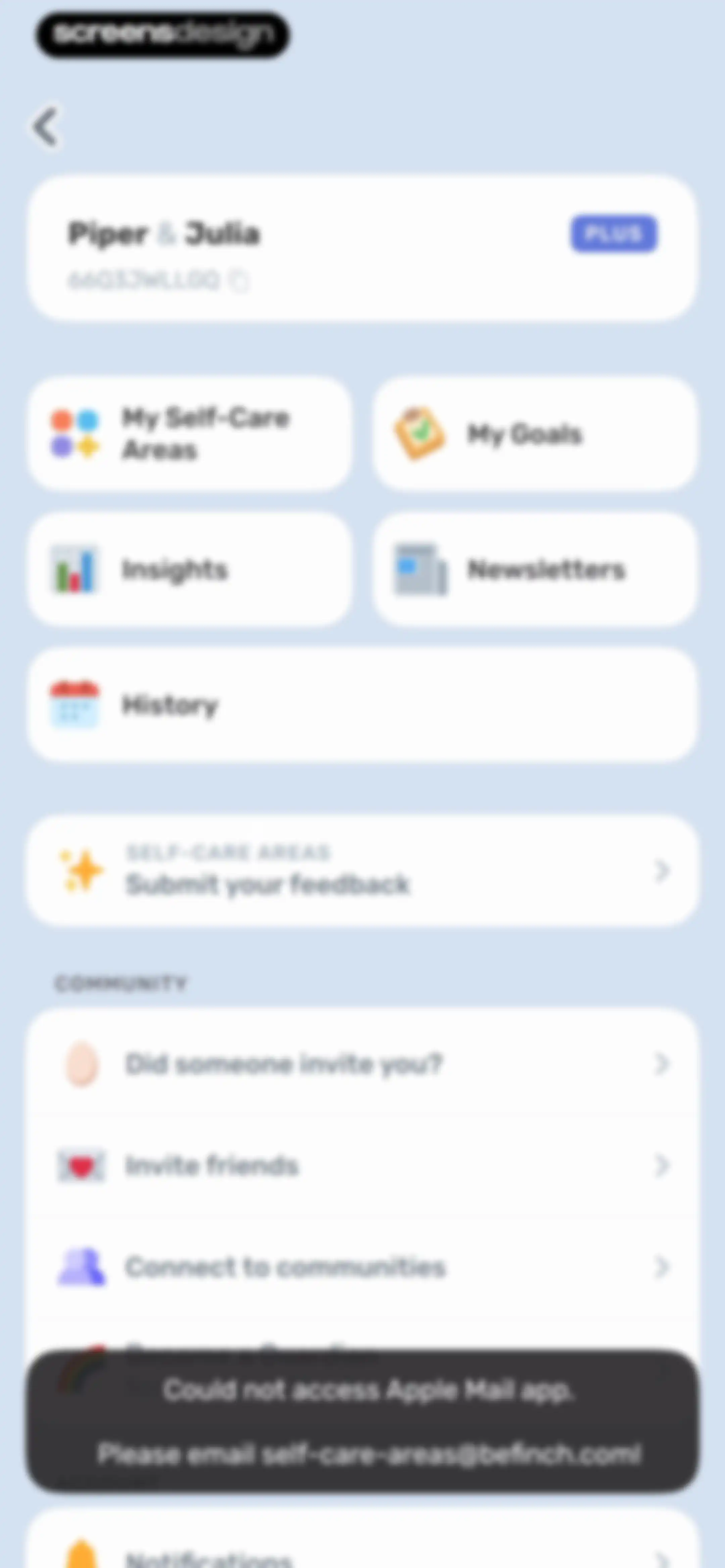725x1568 pixels.
Task: Open Connect to communities
Action: point(362,1267)
